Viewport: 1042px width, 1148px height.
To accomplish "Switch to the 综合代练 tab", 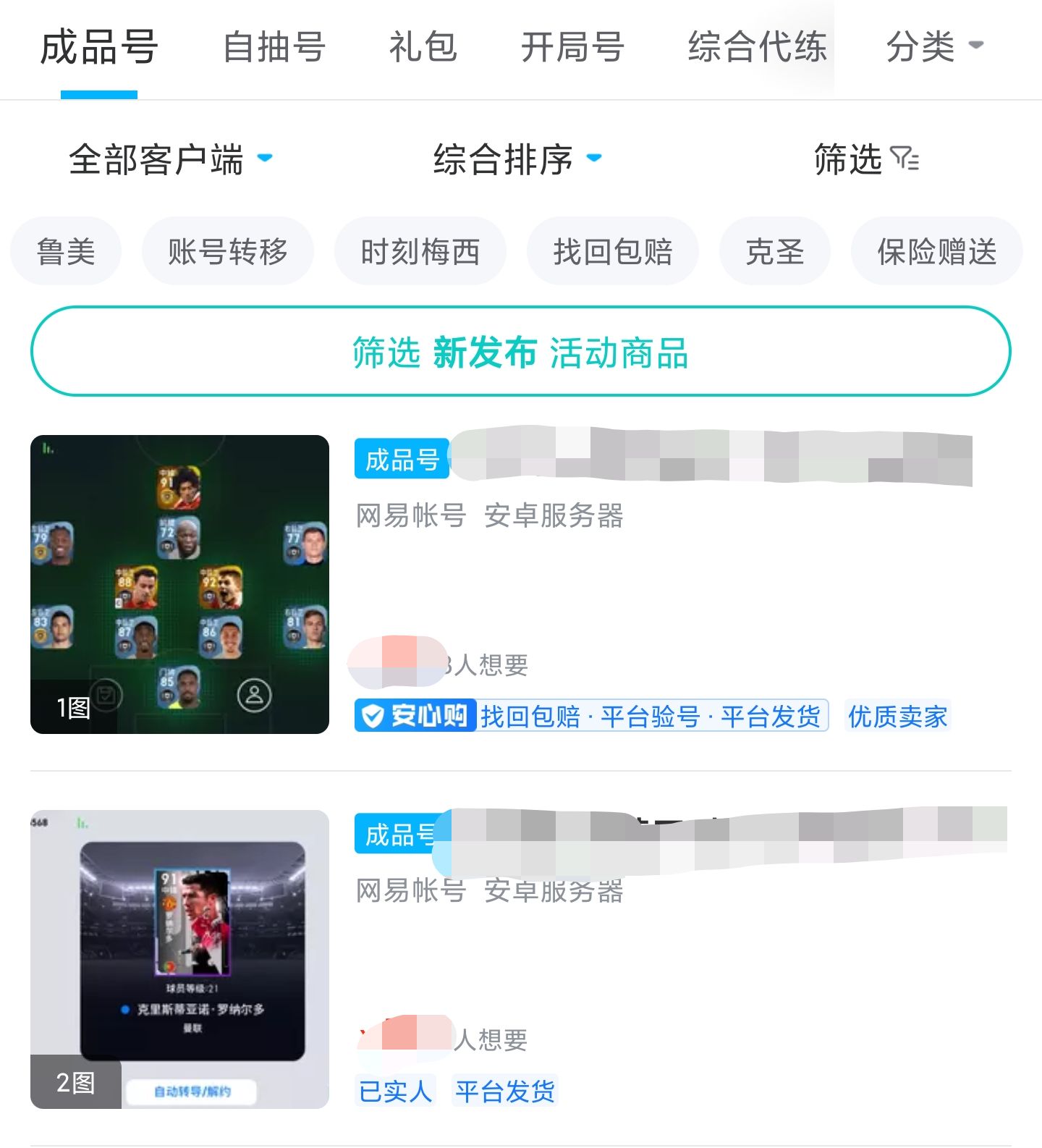I will coord(757,48).
